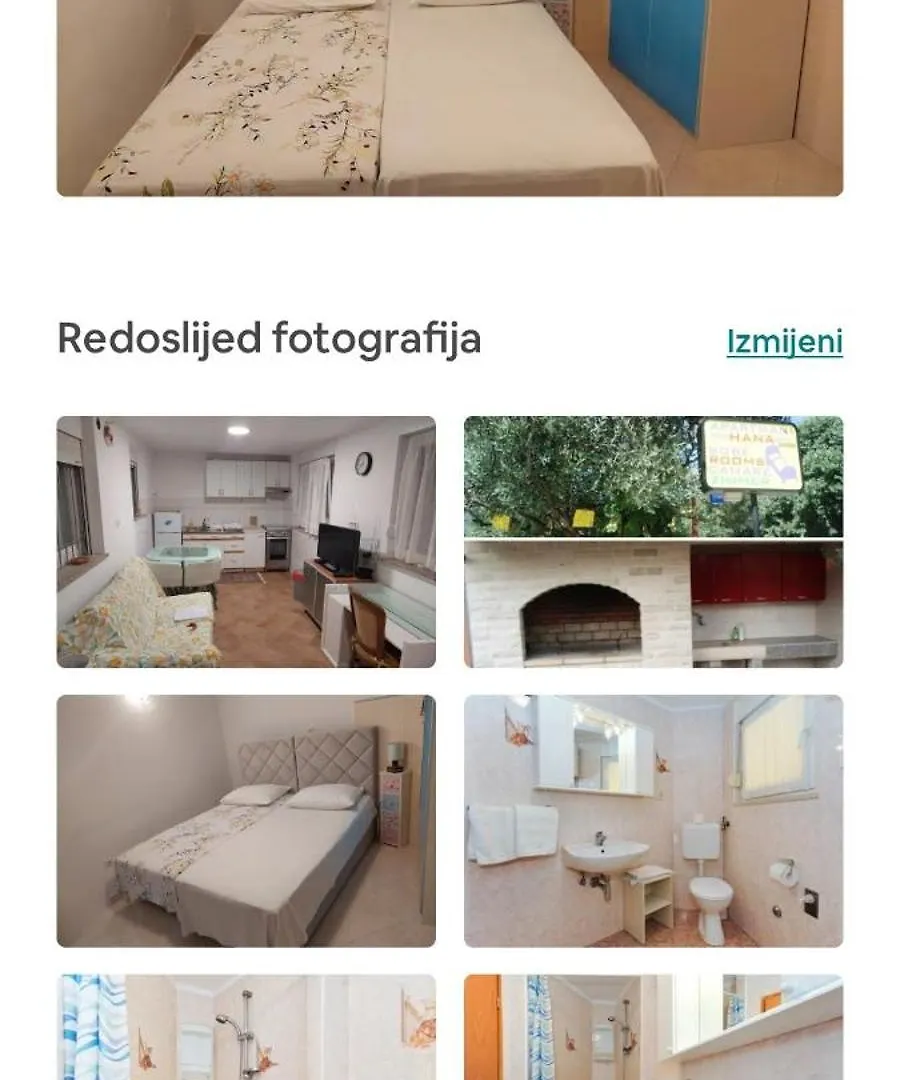Open the shower photo with white curtain
Image resolution: width=900 pixels, height=1080 pixels.
click(x=246, y=1027)
